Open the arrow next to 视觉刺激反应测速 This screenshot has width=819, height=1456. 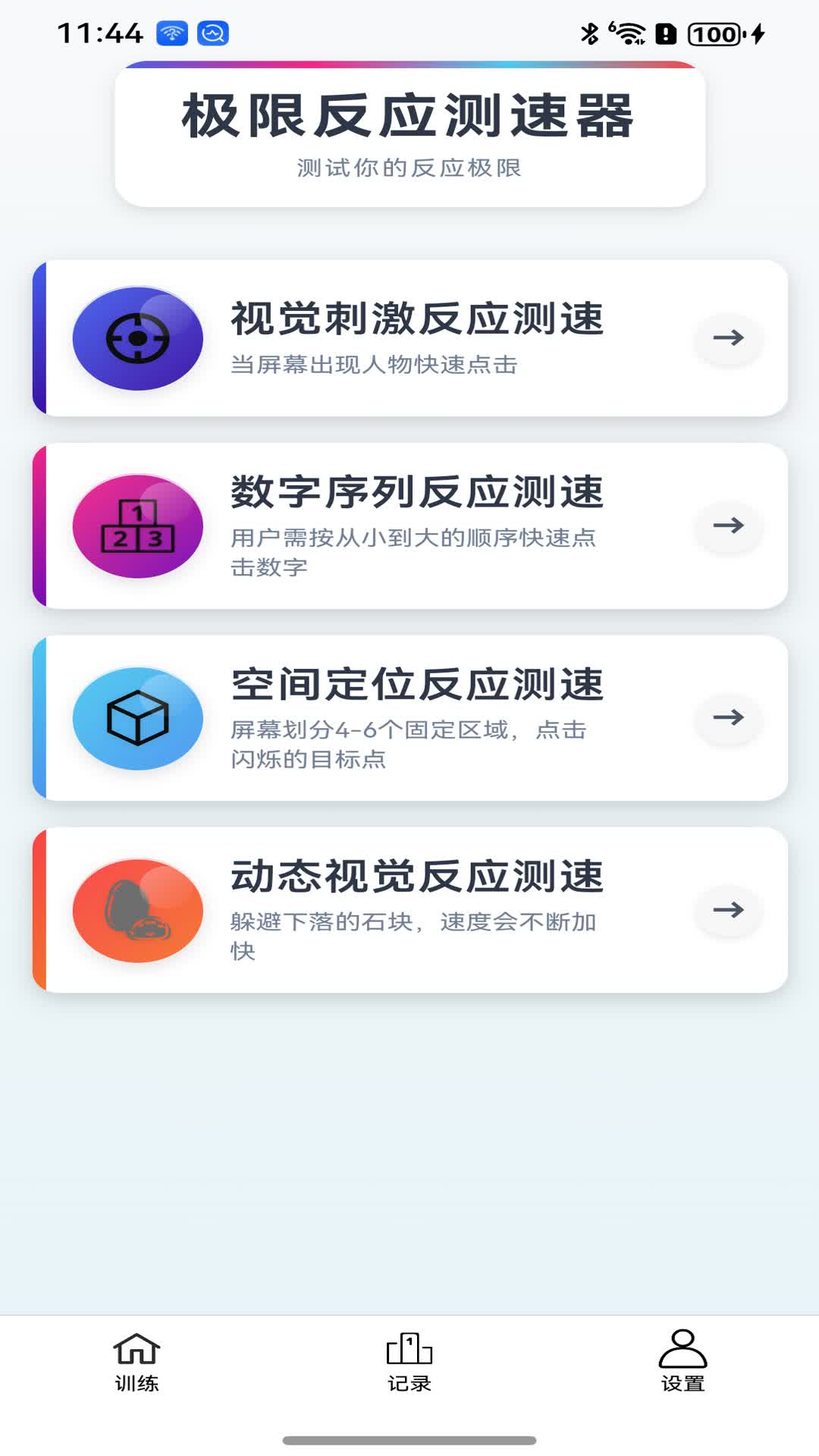[729, 339]
